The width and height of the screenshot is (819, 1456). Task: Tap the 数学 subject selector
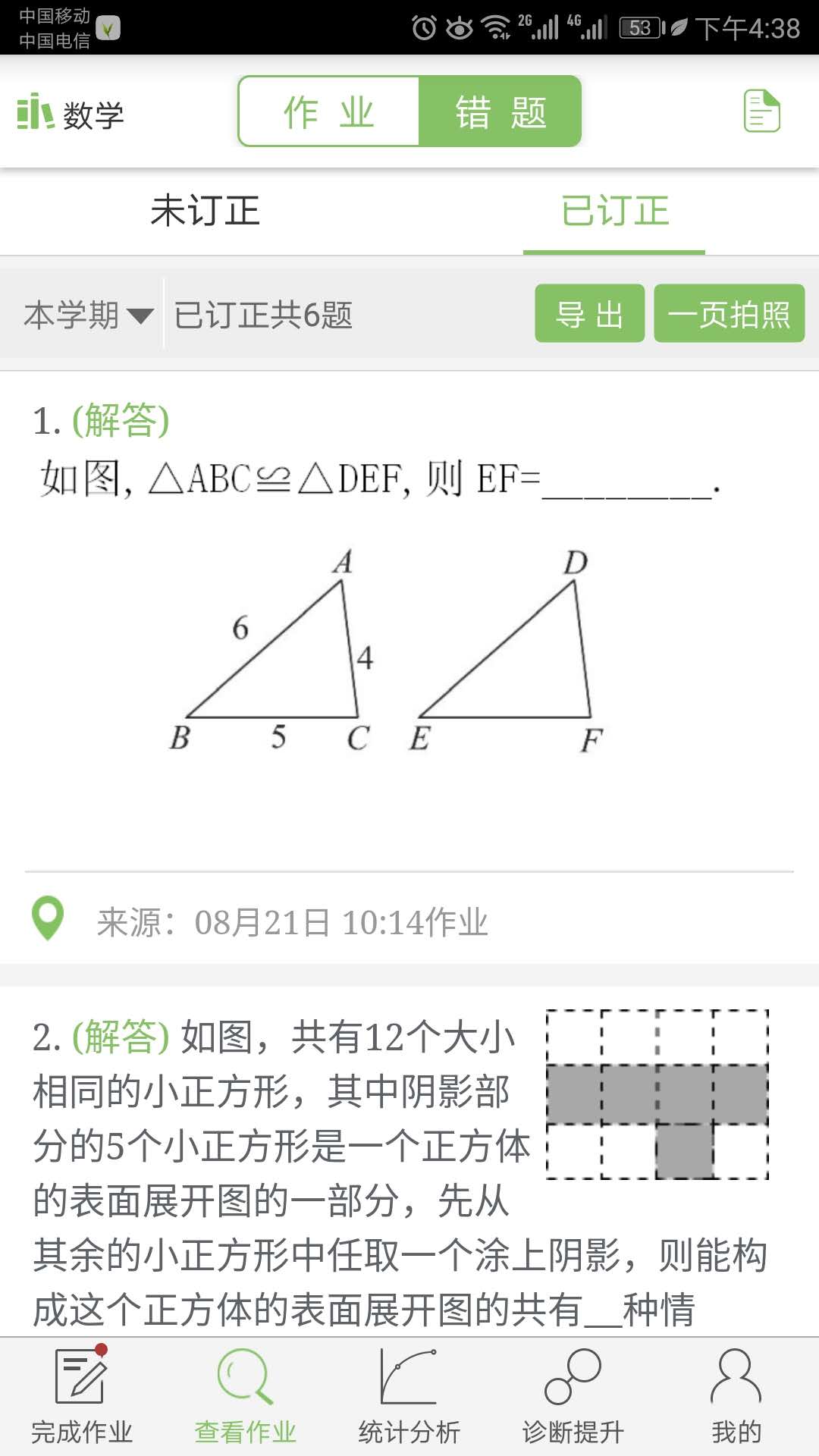pyautogui.click(x=71, y=114)
